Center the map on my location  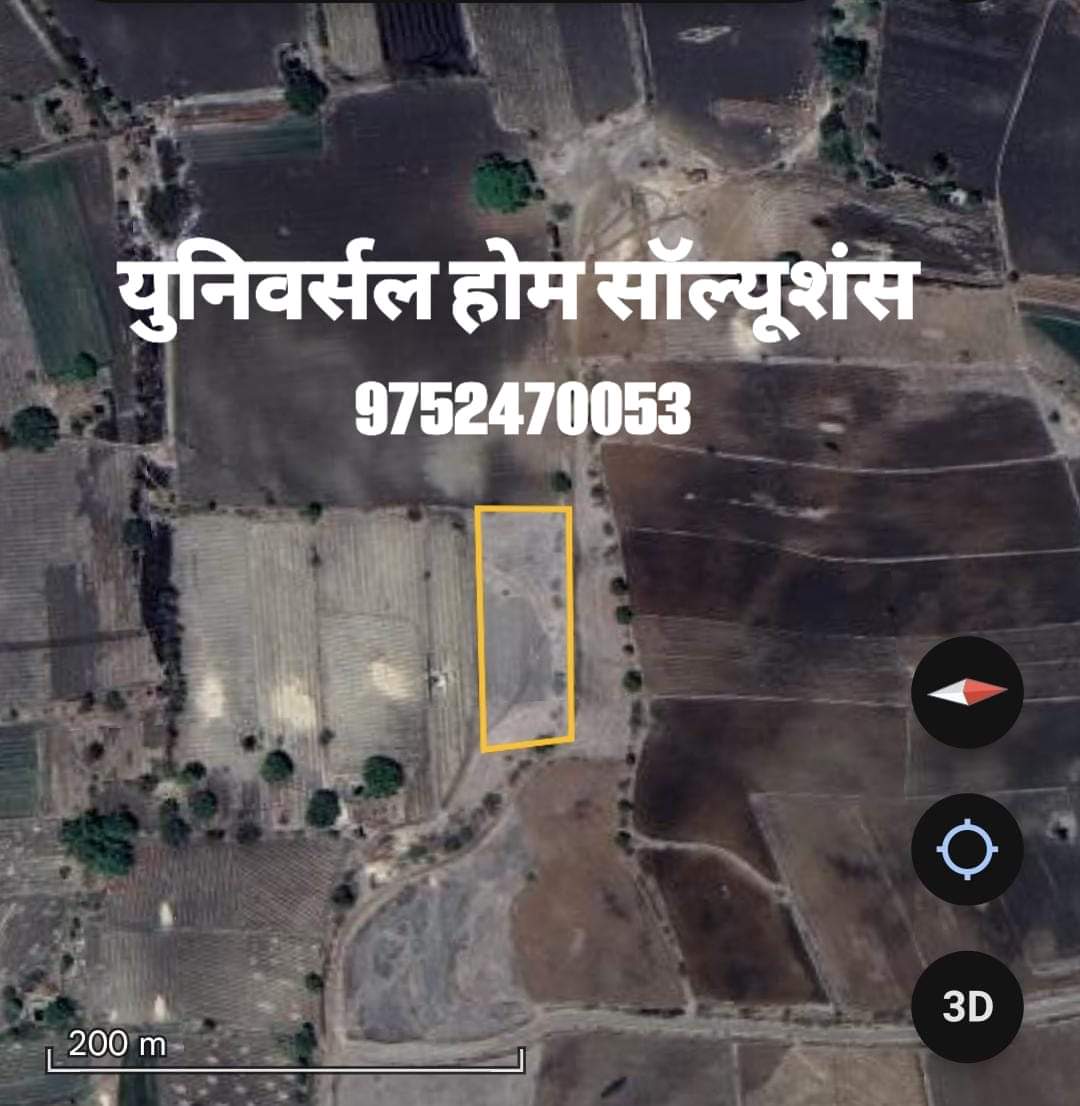(x=966, y=850)
